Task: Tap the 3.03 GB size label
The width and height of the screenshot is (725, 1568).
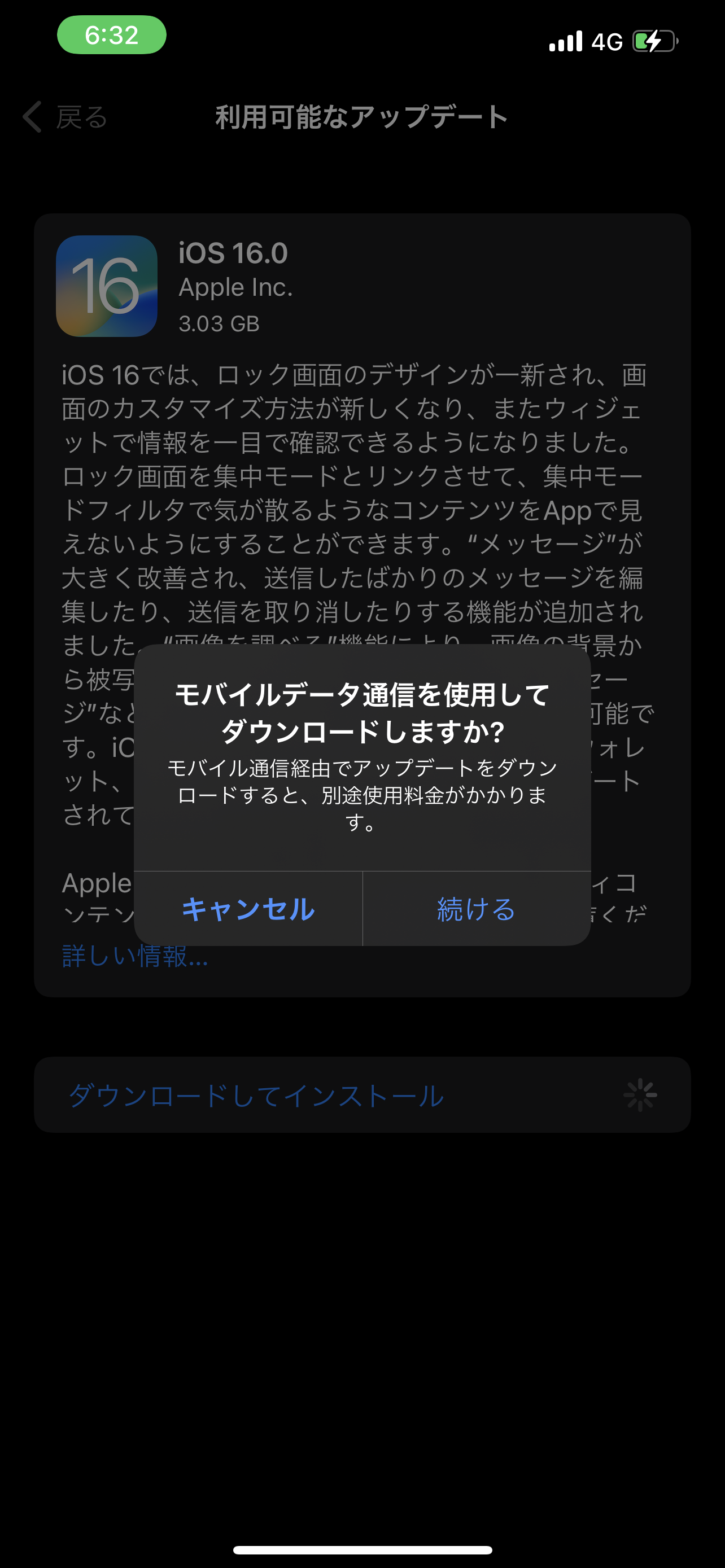Action: pos(220,325)
